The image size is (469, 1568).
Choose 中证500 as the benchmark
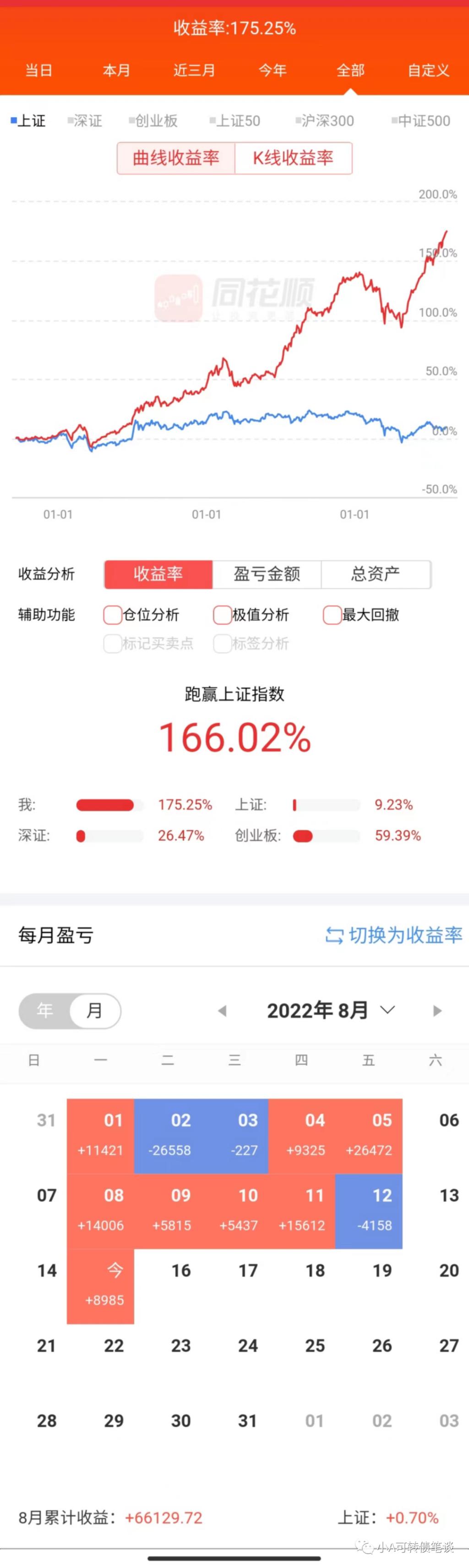[x=421, y=121]
